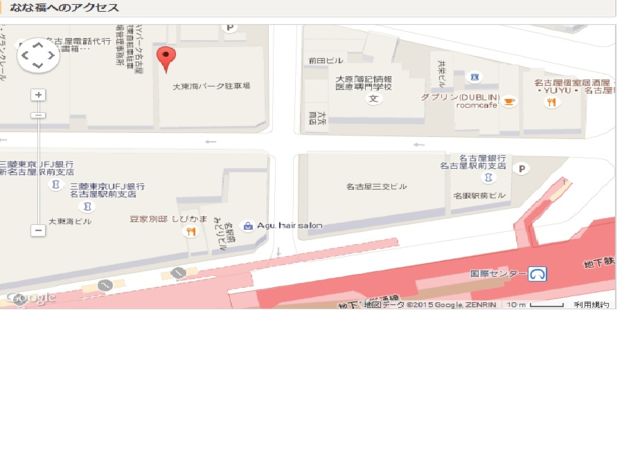
Task: Open the Google logo link on map
Action: 28,298
